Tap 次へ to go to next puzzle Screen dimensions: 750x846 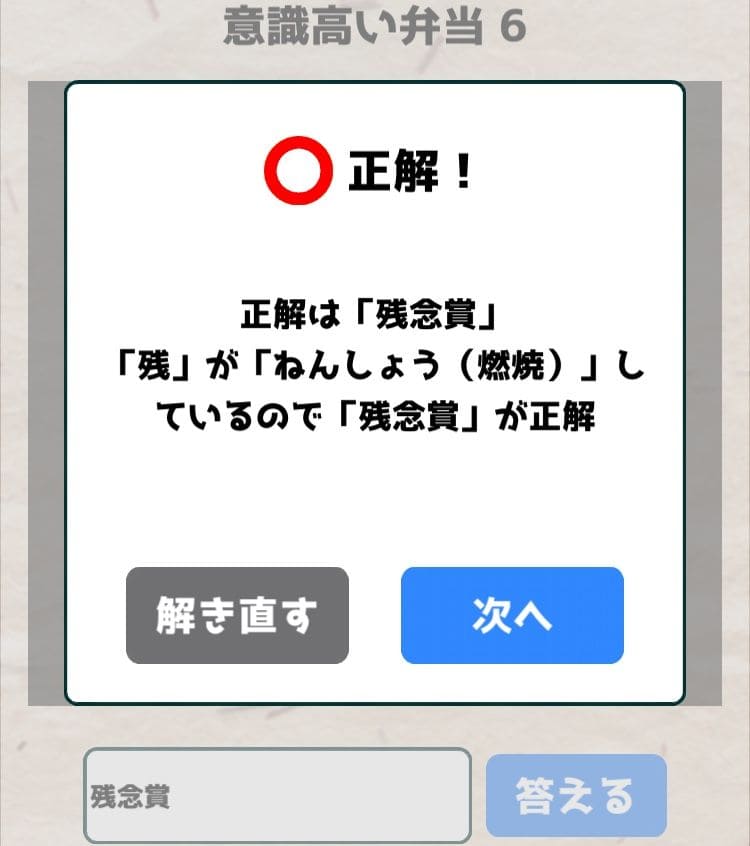(512, 616)
